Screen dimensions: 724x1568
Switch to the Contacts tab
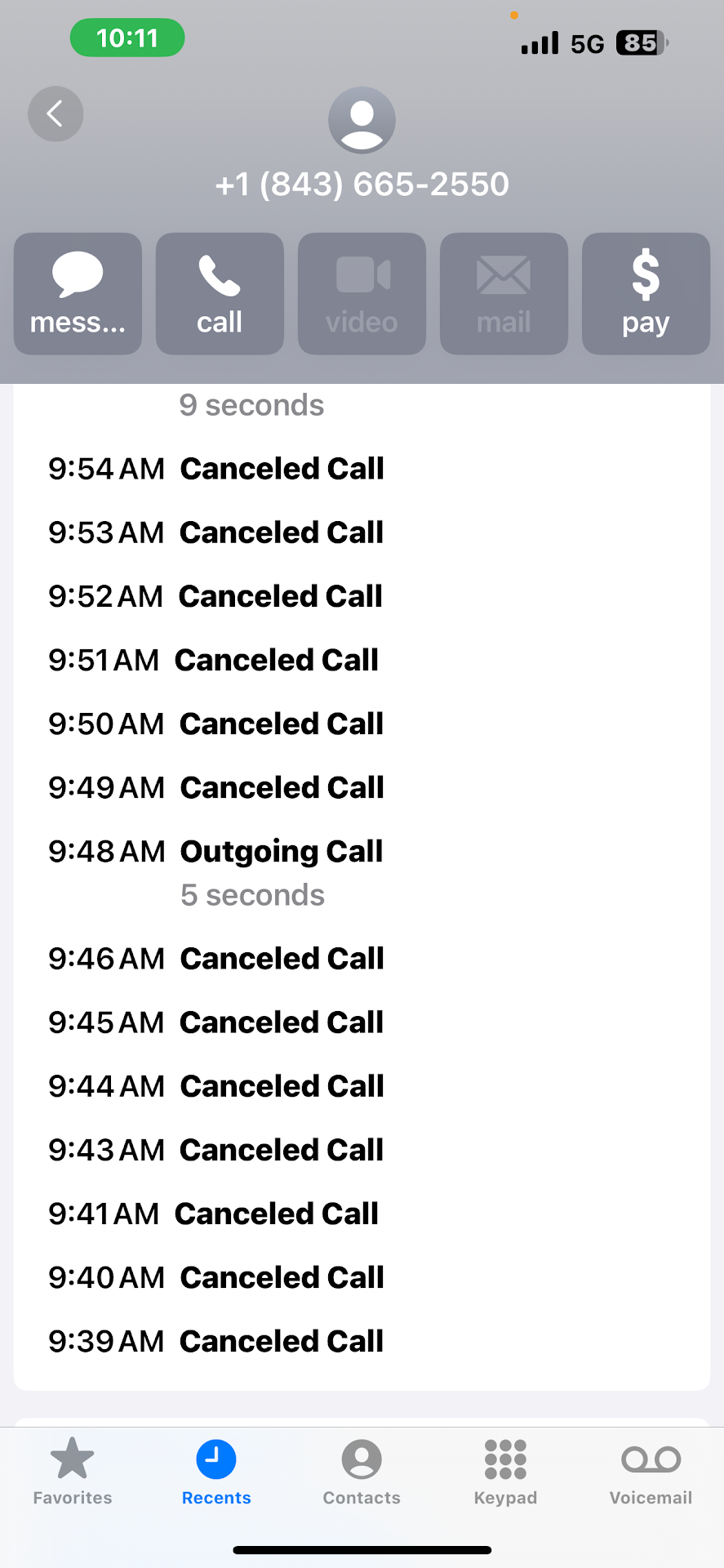coord(362,1471)
